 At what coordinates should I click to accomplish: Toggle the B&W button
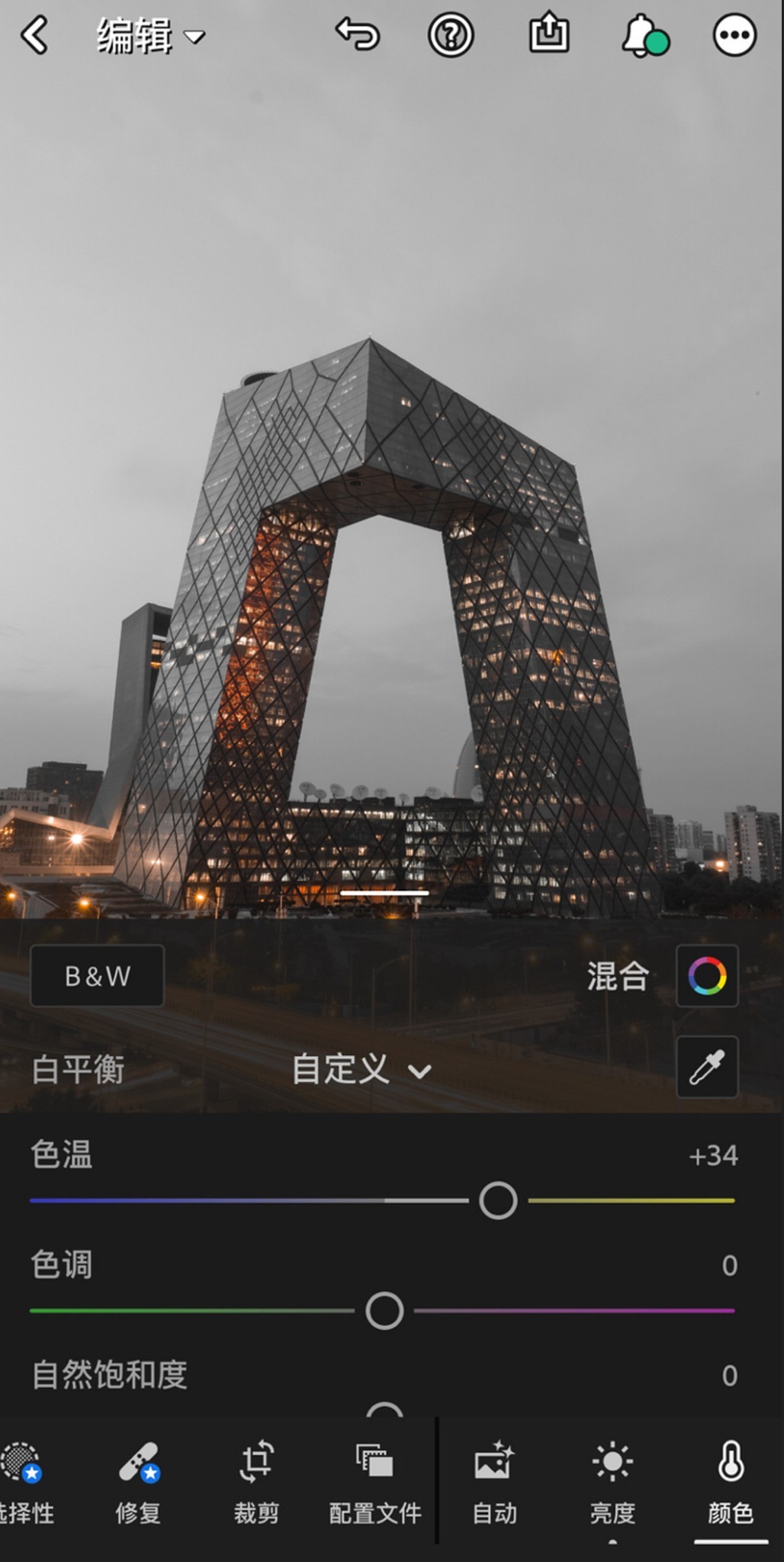pyautogui.click(x=98, y=976)
